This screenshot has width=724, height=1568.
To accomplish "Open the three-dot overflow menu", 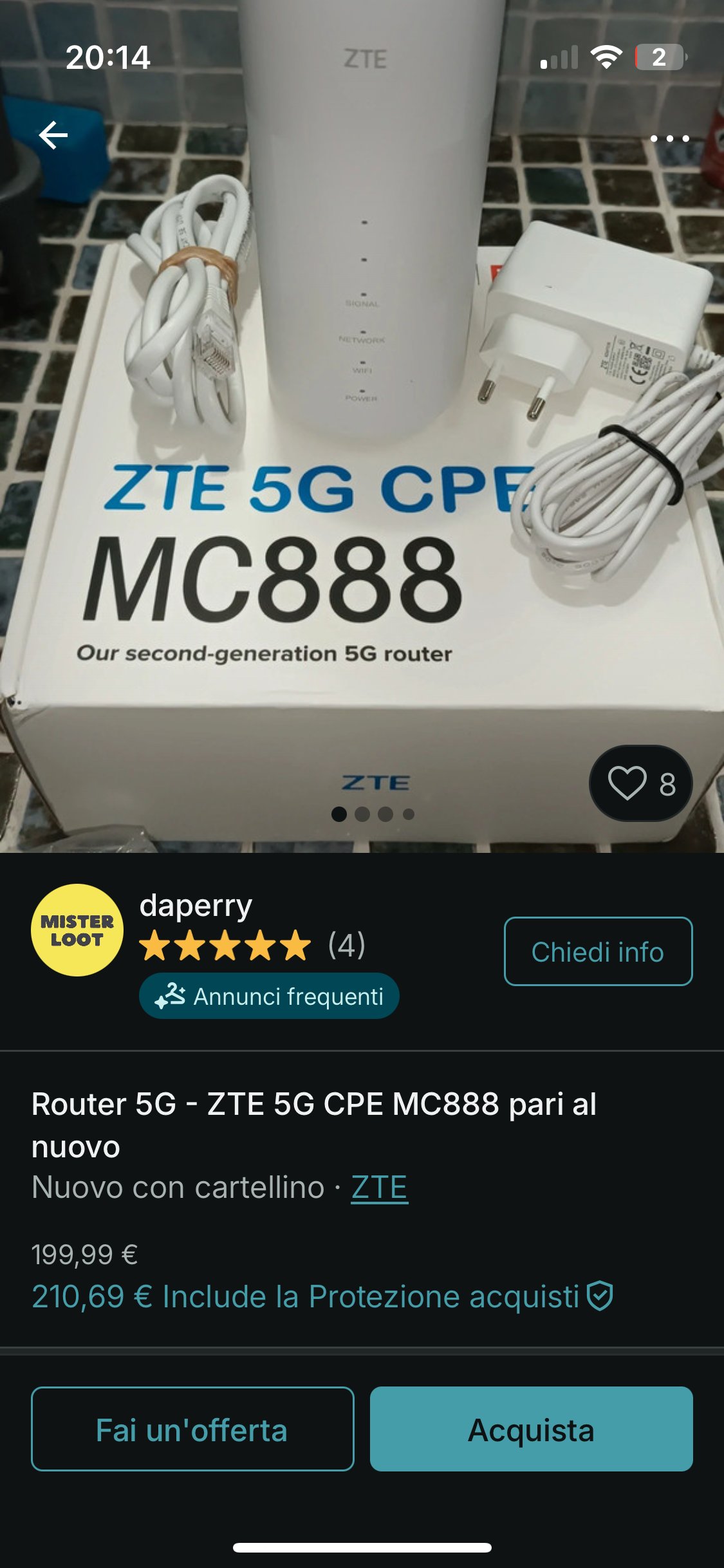I will [x=669, y=138].
